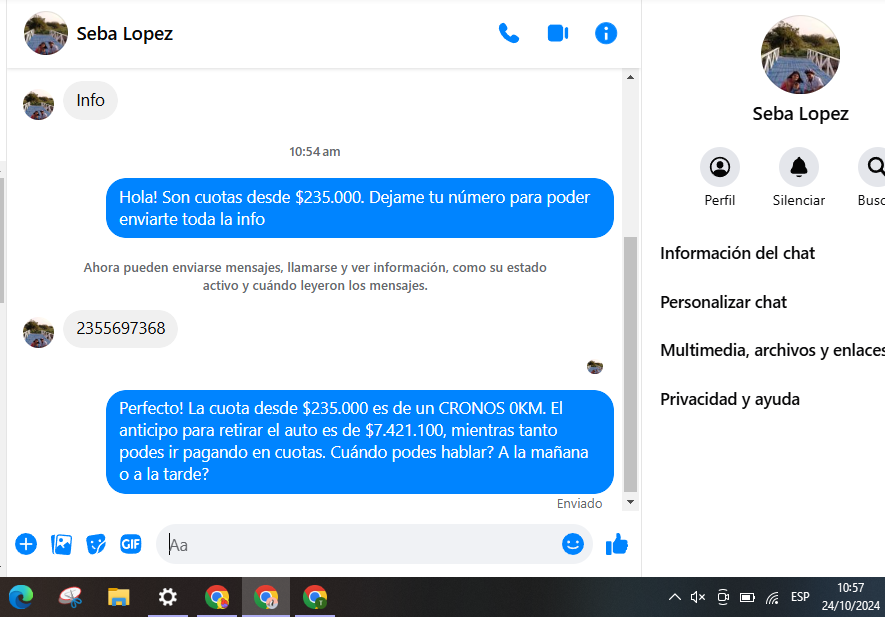Screen dimensions: 885x617
Task: Expand Privacidad y ayuda
Action: [x=730, y=399]
